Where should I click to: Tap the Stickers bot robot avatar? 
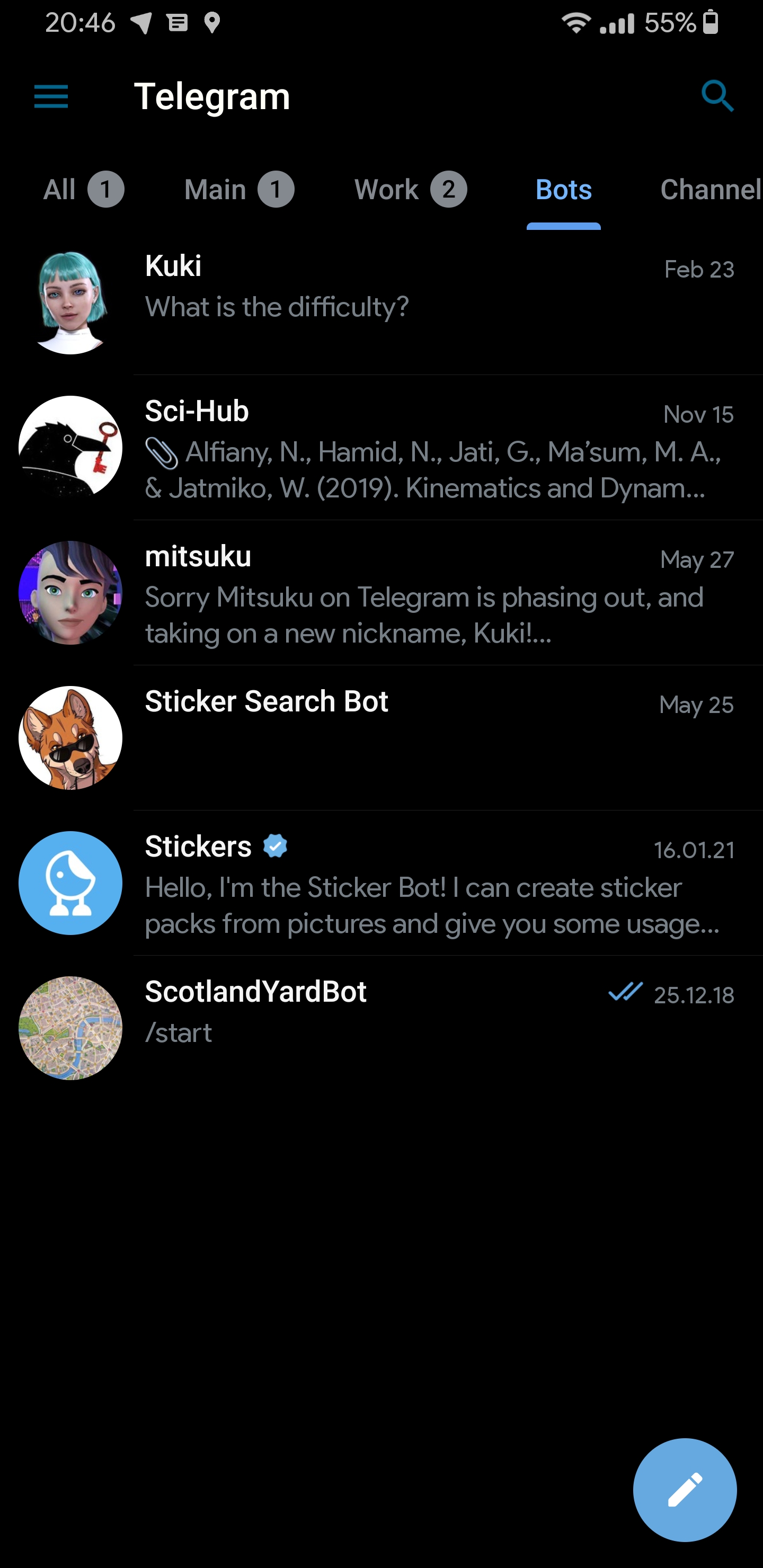coord(70,882)
